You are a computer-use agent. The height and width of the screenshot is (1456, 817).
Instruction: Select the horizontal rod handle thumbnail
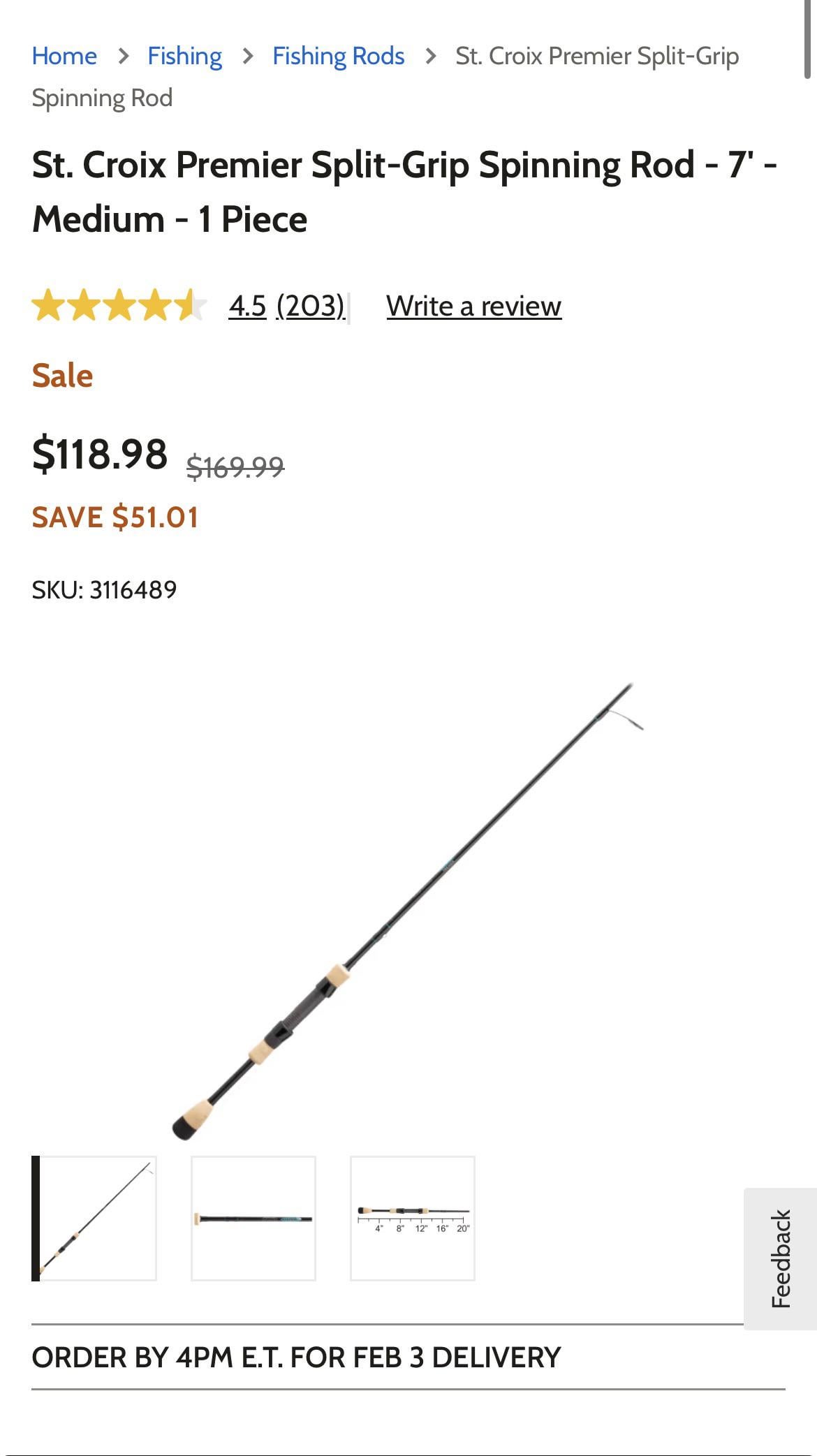(x=253, y=1218)
